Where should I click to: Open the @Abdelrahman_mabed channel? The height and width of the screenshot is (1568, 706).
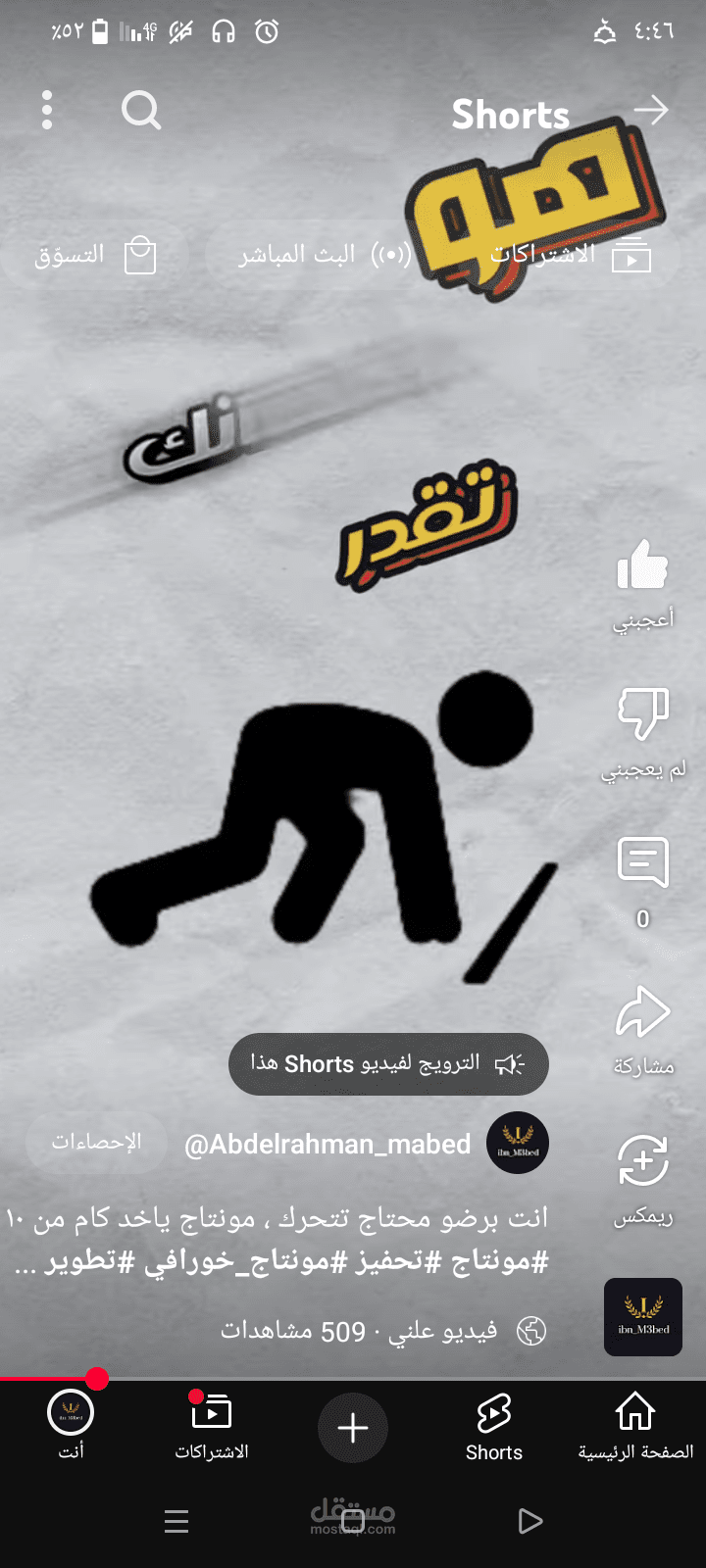coord(328,1144)
